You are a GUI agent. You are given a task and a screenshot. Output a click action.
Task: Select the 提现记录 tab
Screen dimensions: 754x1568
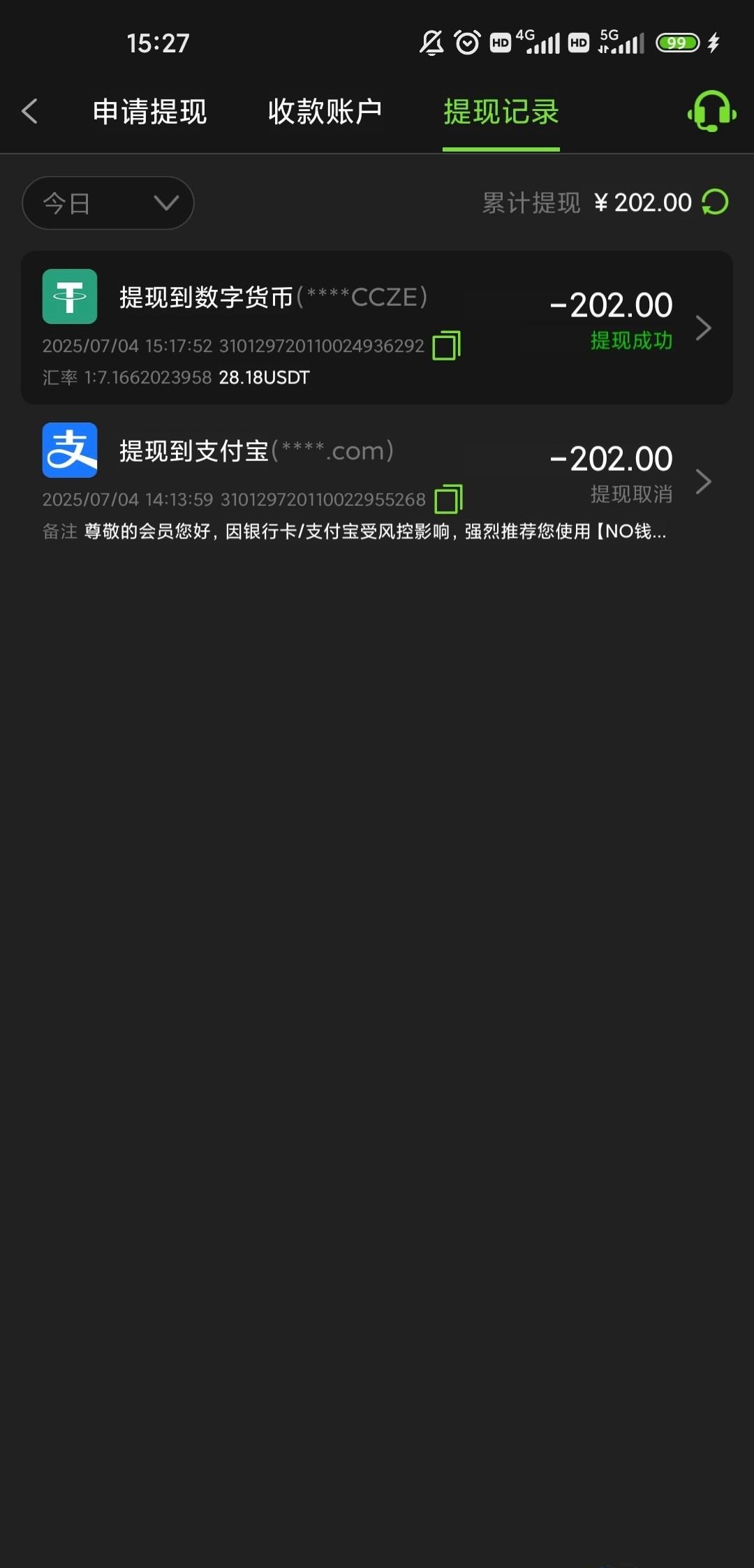501,112
